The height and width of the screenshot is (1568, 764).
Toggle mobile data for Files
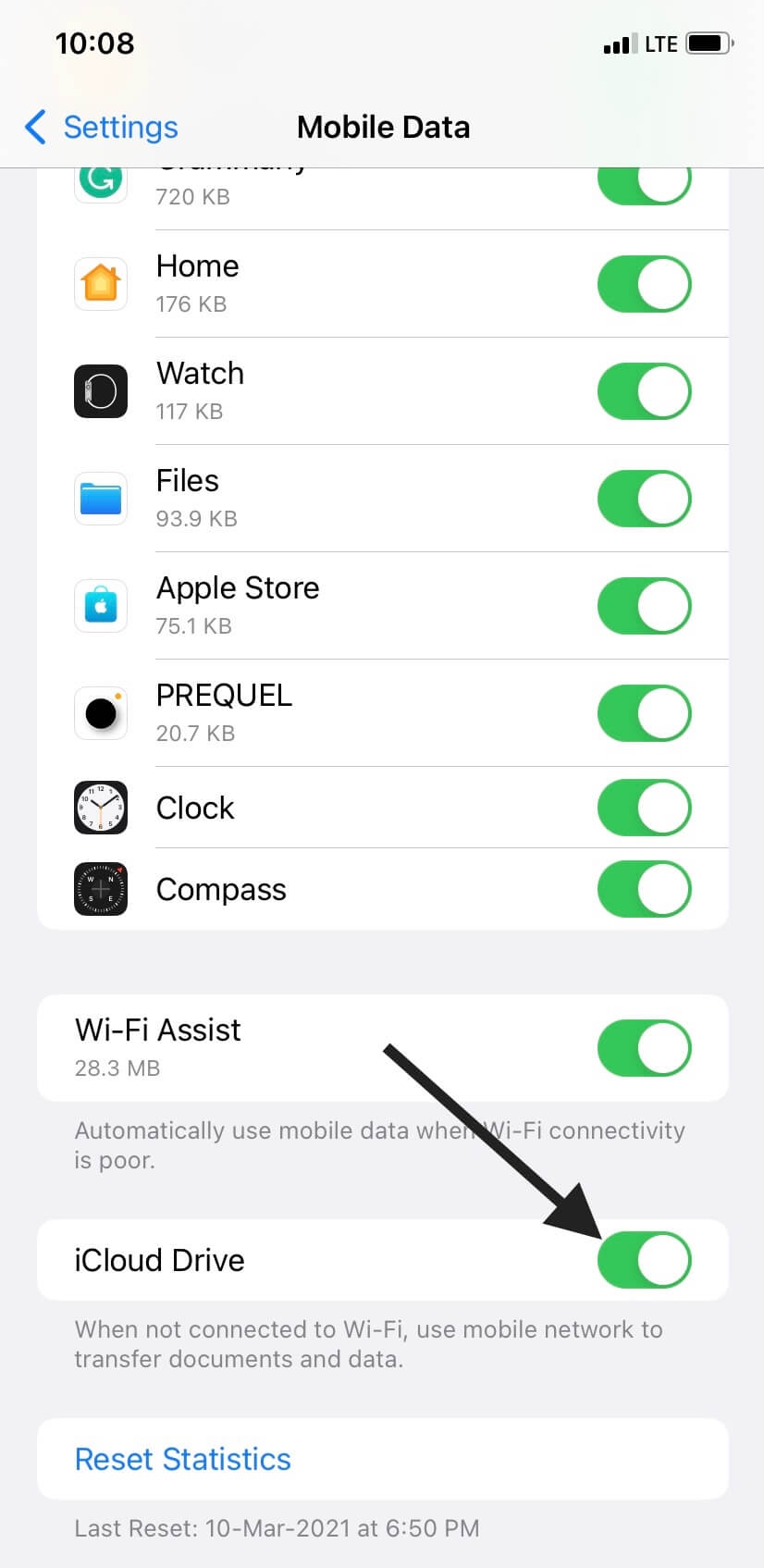click(645, 499)
